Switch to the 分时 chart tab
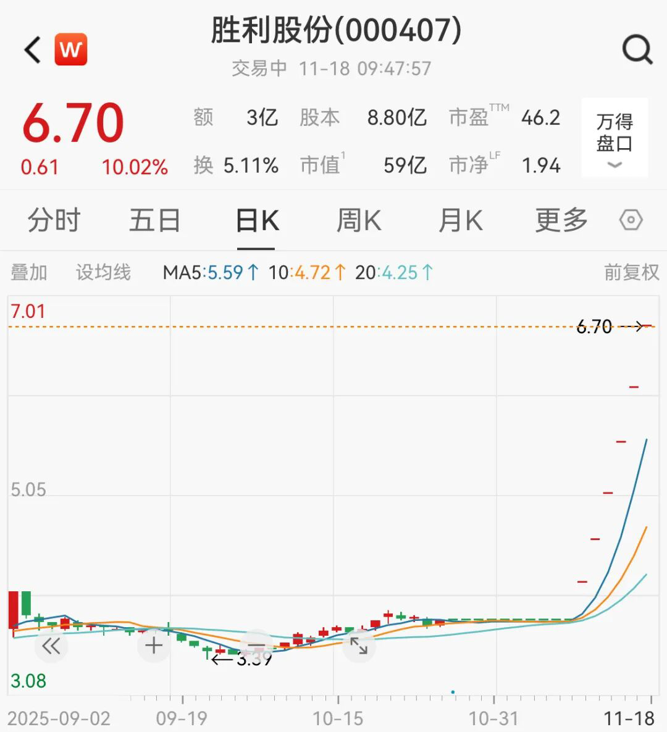 [54, 220]
